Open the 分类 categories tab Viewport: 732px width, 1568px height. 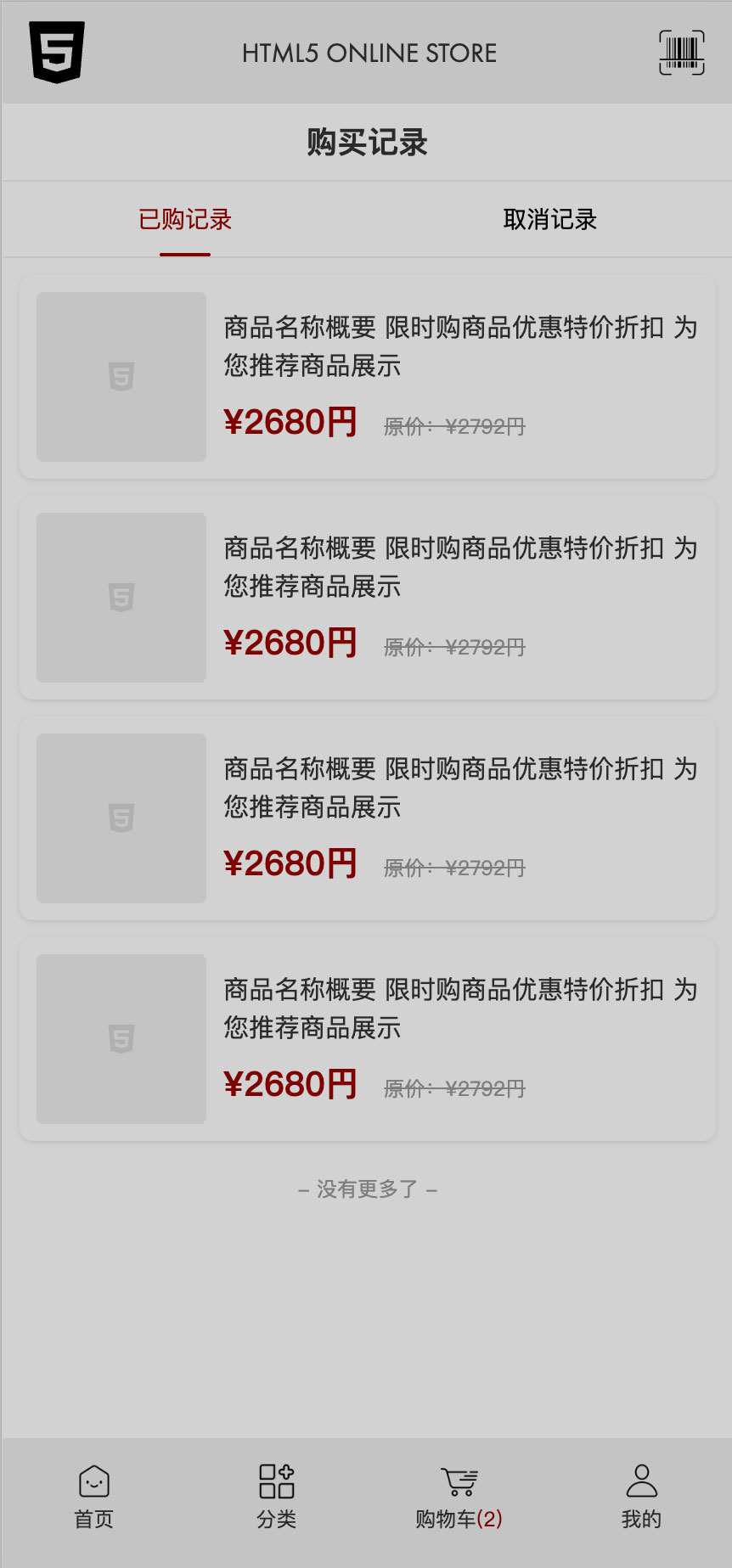pos(277,1498)
